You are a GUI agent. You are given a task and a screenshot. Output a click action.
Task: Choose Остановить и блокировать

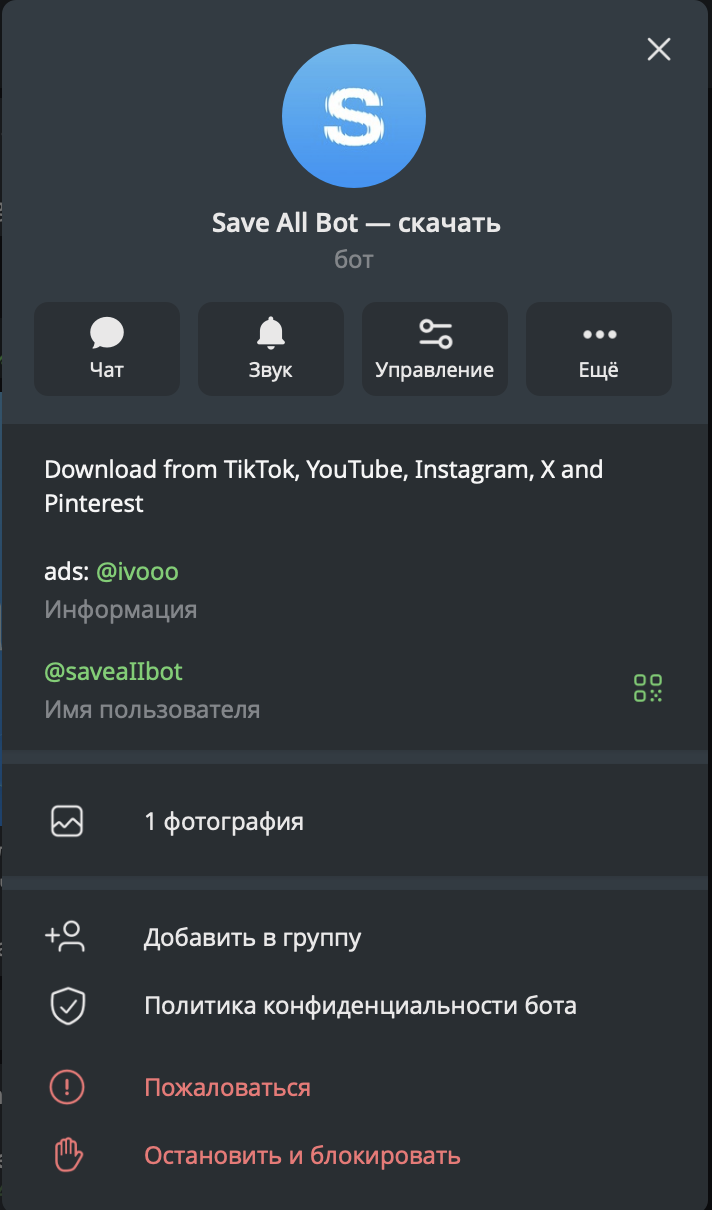302,1156
